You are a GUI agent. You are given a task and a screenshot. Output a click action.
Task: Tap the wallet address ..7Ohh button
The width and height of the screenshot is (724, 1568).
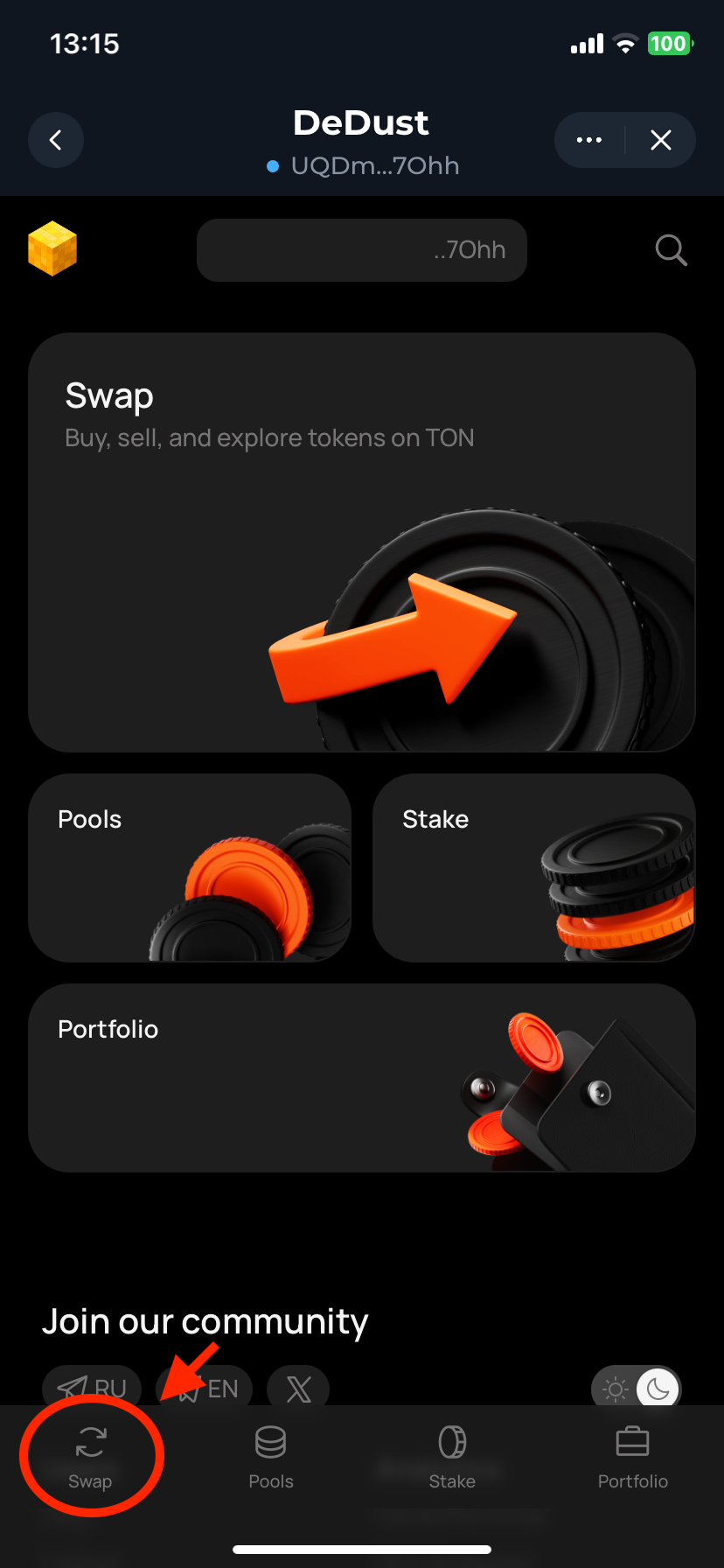pos(362,250)
